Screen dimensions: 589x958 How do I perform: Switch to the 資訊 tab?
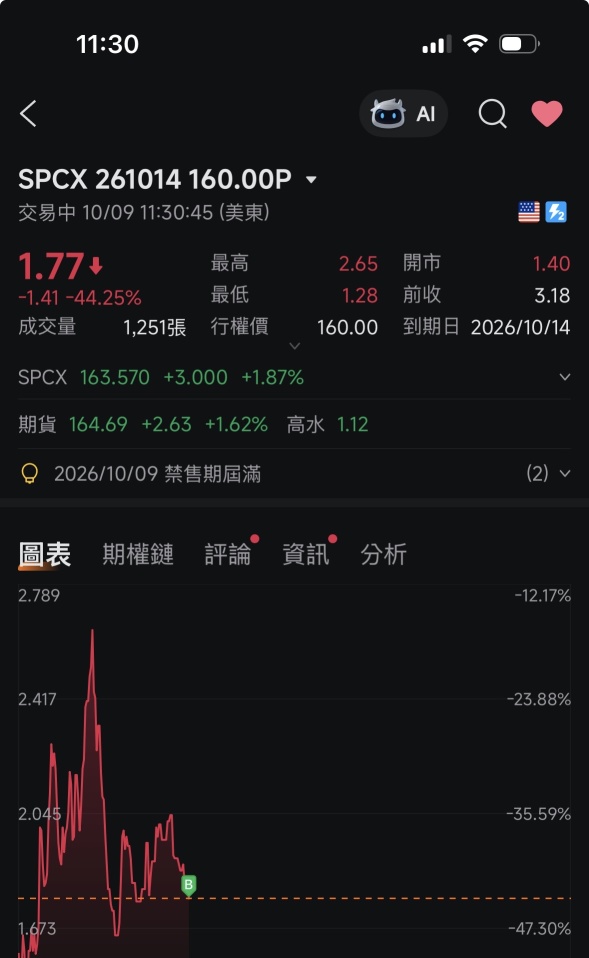[x=305, y=554]
